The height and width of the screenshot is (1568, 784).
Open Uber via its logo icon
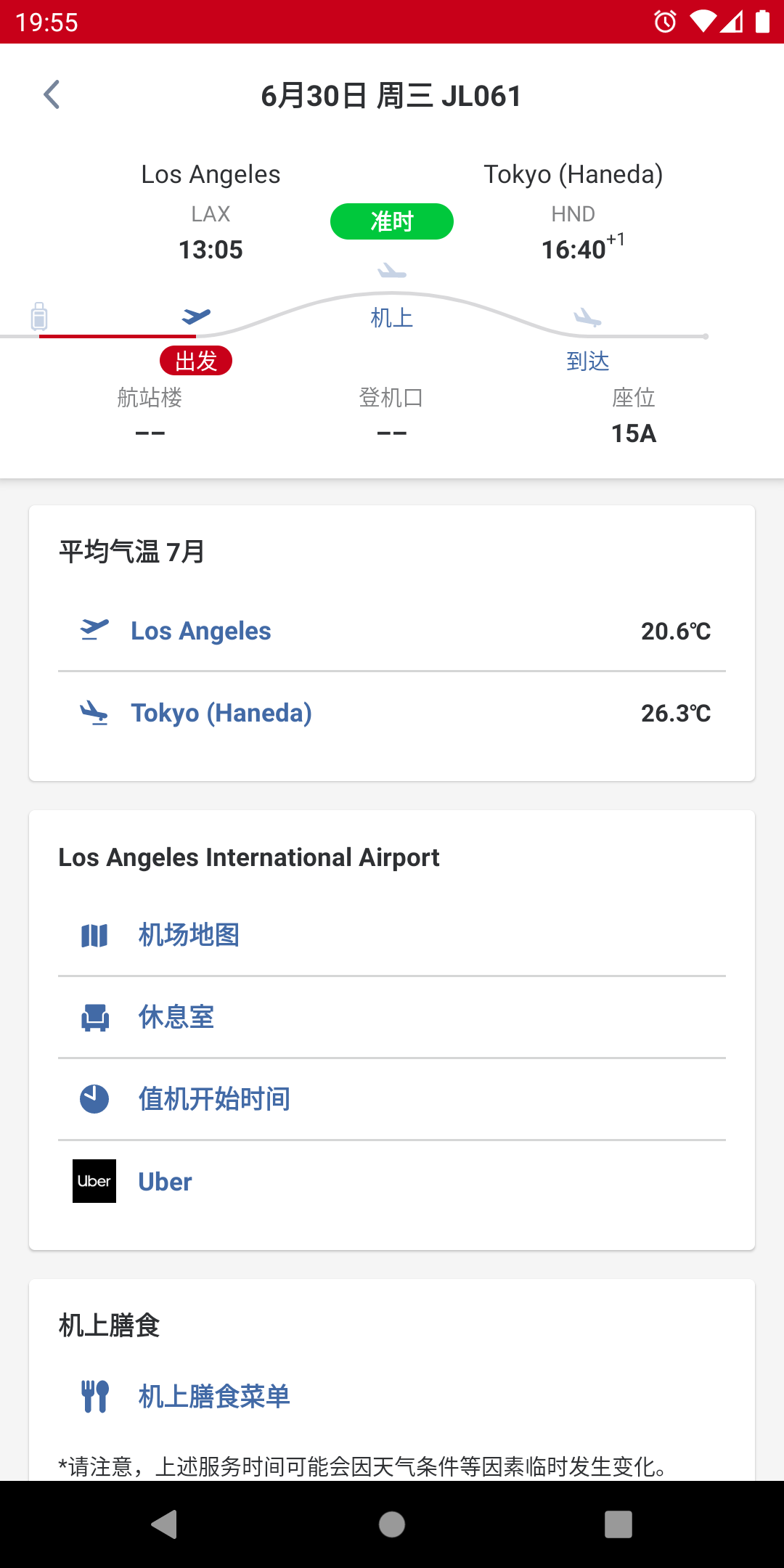click(94, 1181)
